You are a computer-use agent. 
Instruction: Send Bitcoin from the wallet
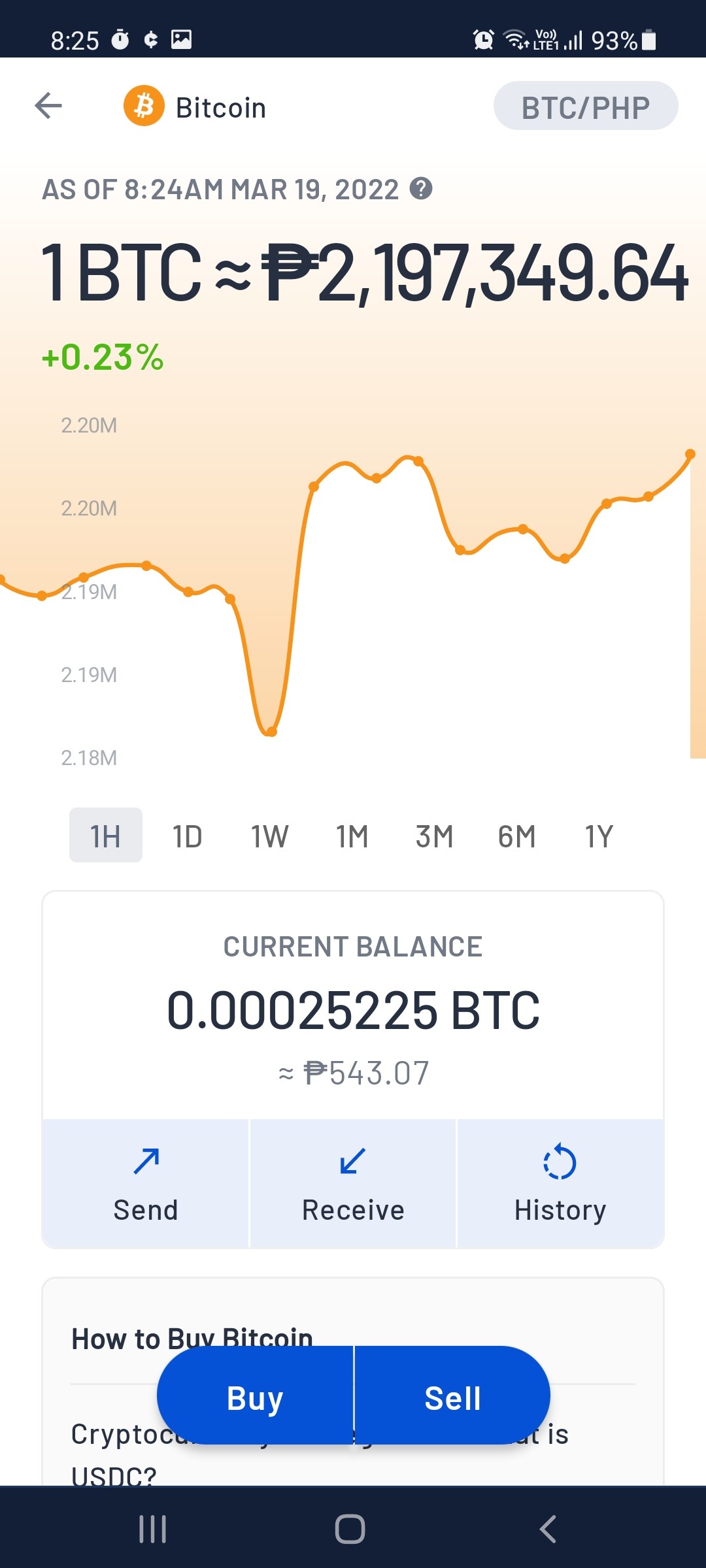point(146,1184)
